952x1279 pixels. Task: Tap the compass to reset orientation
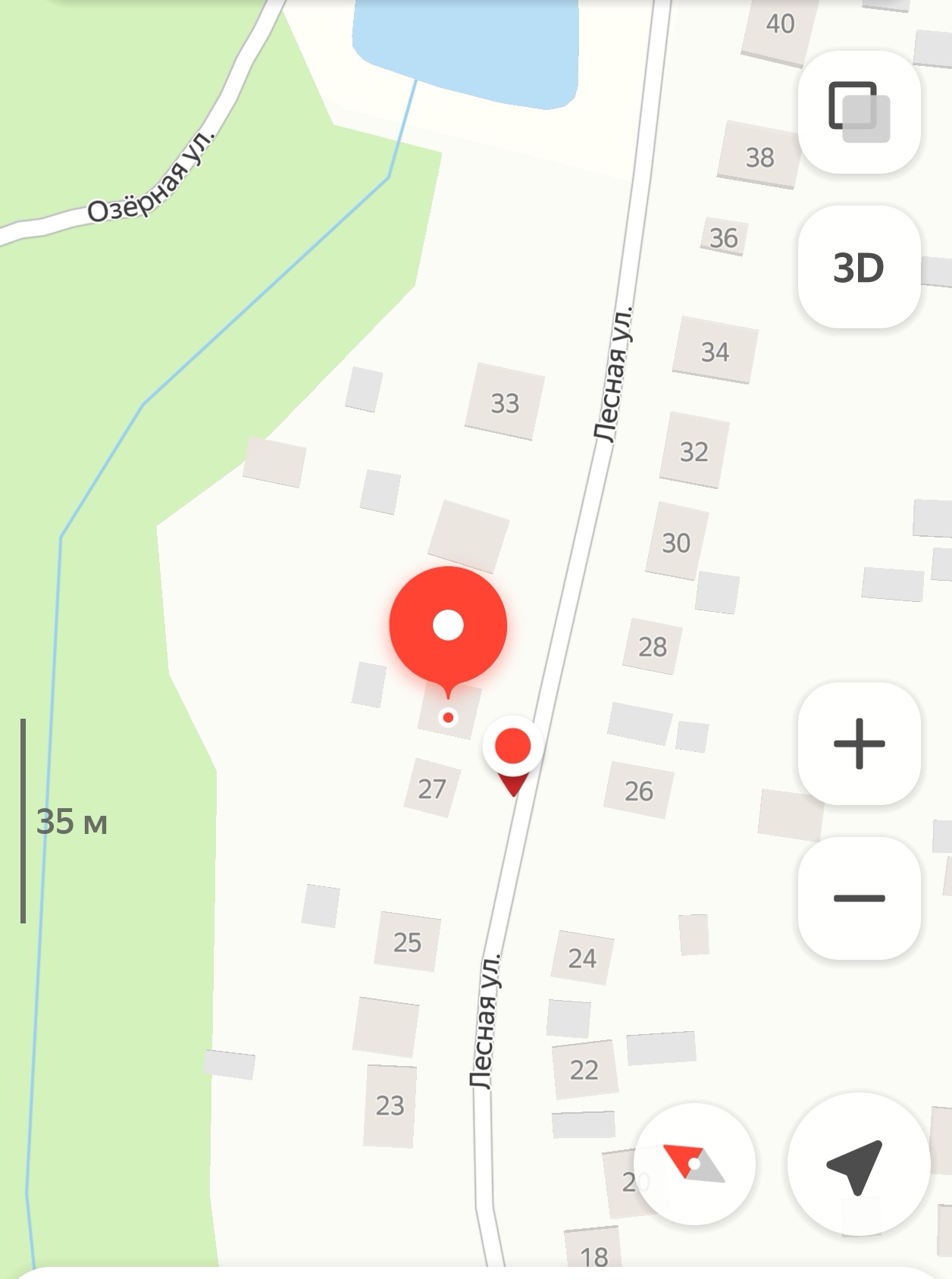coord(694,1164)
